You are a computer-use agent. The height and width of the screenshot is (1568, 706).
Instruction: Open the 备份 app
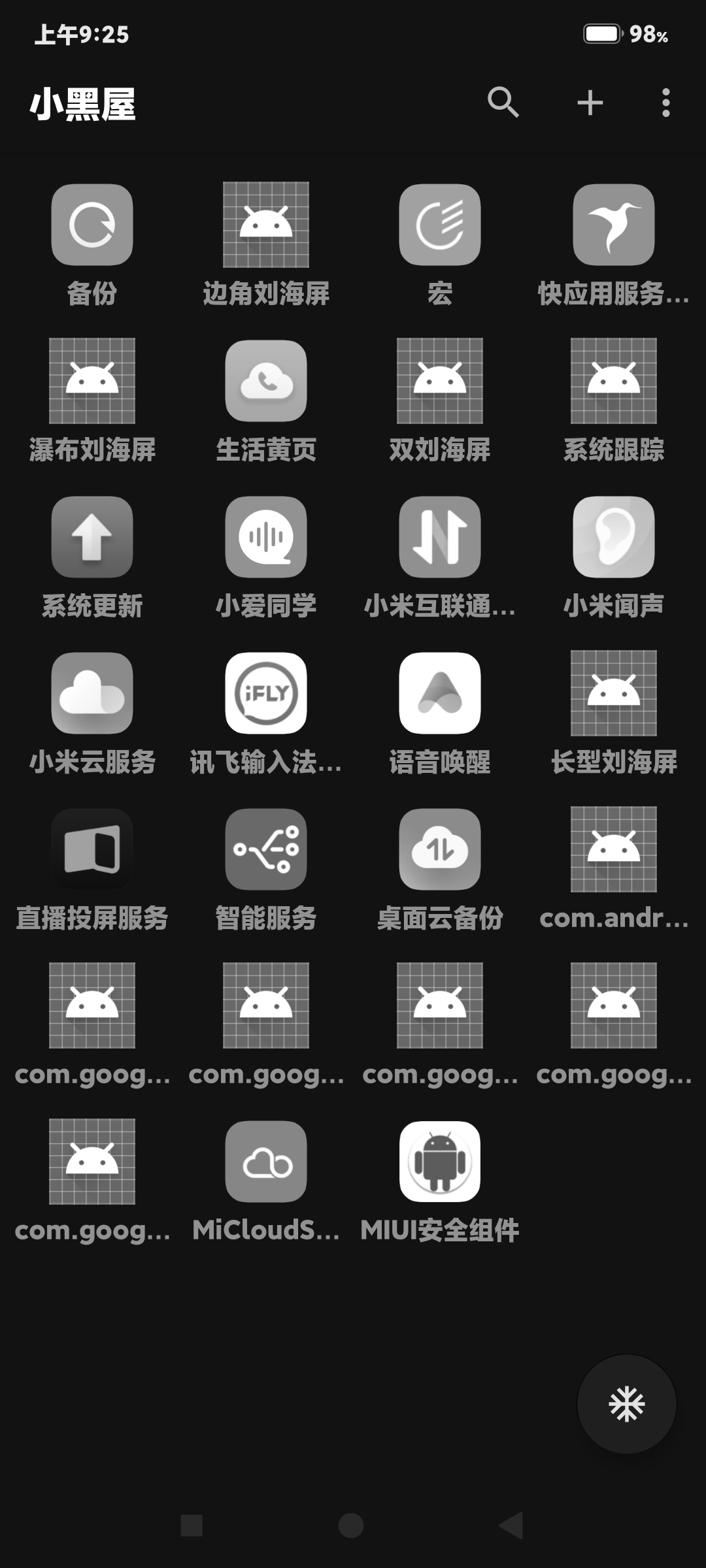(x=92, y=225)
